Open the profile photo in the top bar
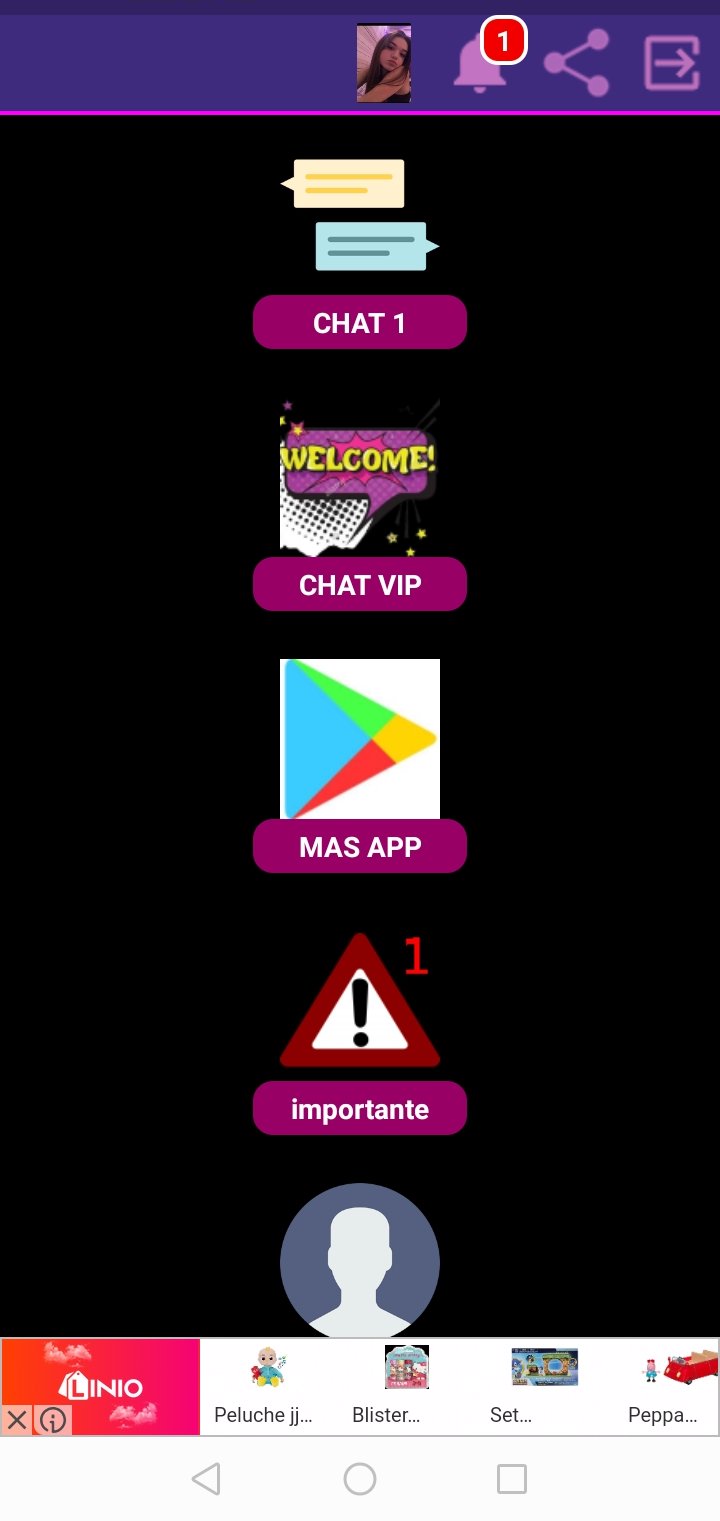720x1521 pixels. pos(384,63)
